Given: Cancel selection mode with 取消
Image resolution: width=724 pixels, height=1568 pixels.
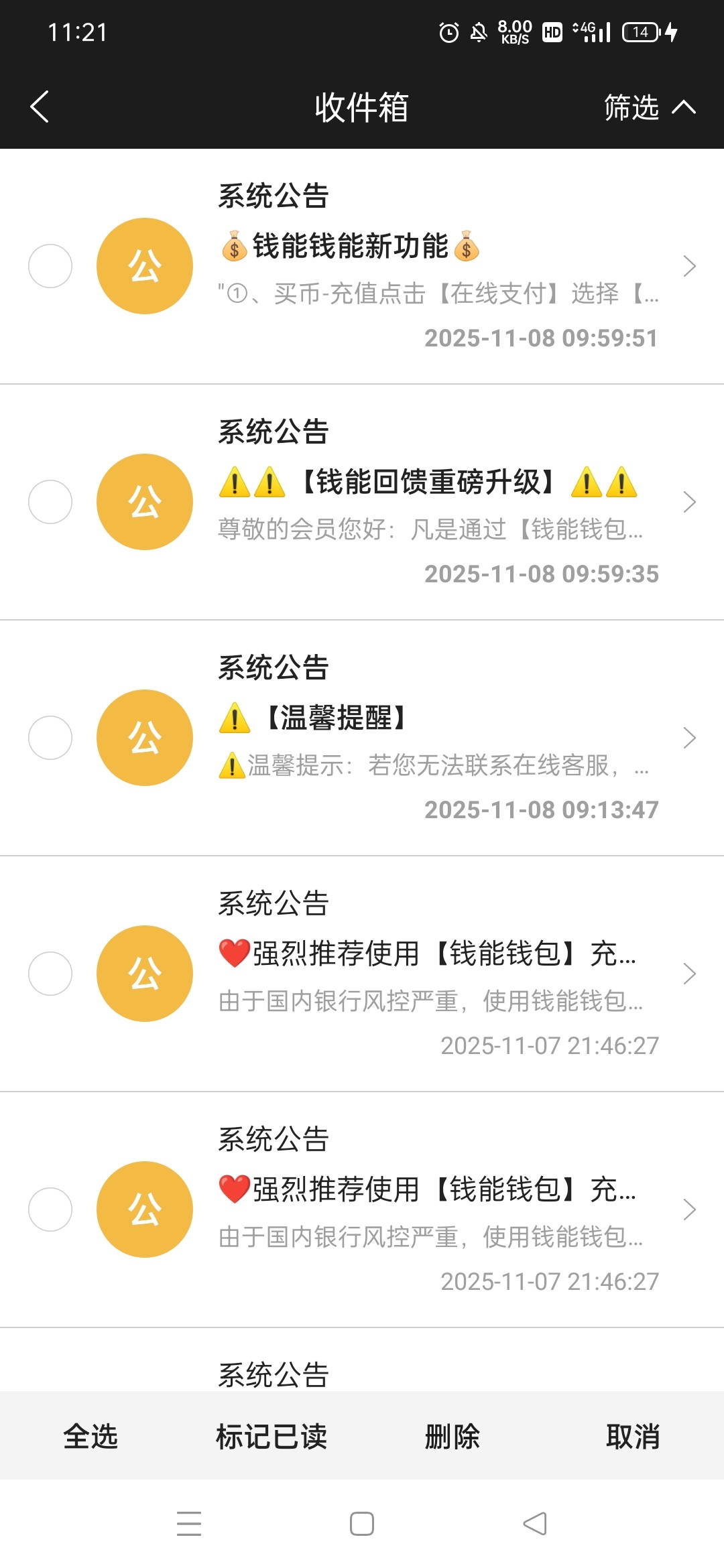Looking at the screenshot, I should pos(633,1437).
